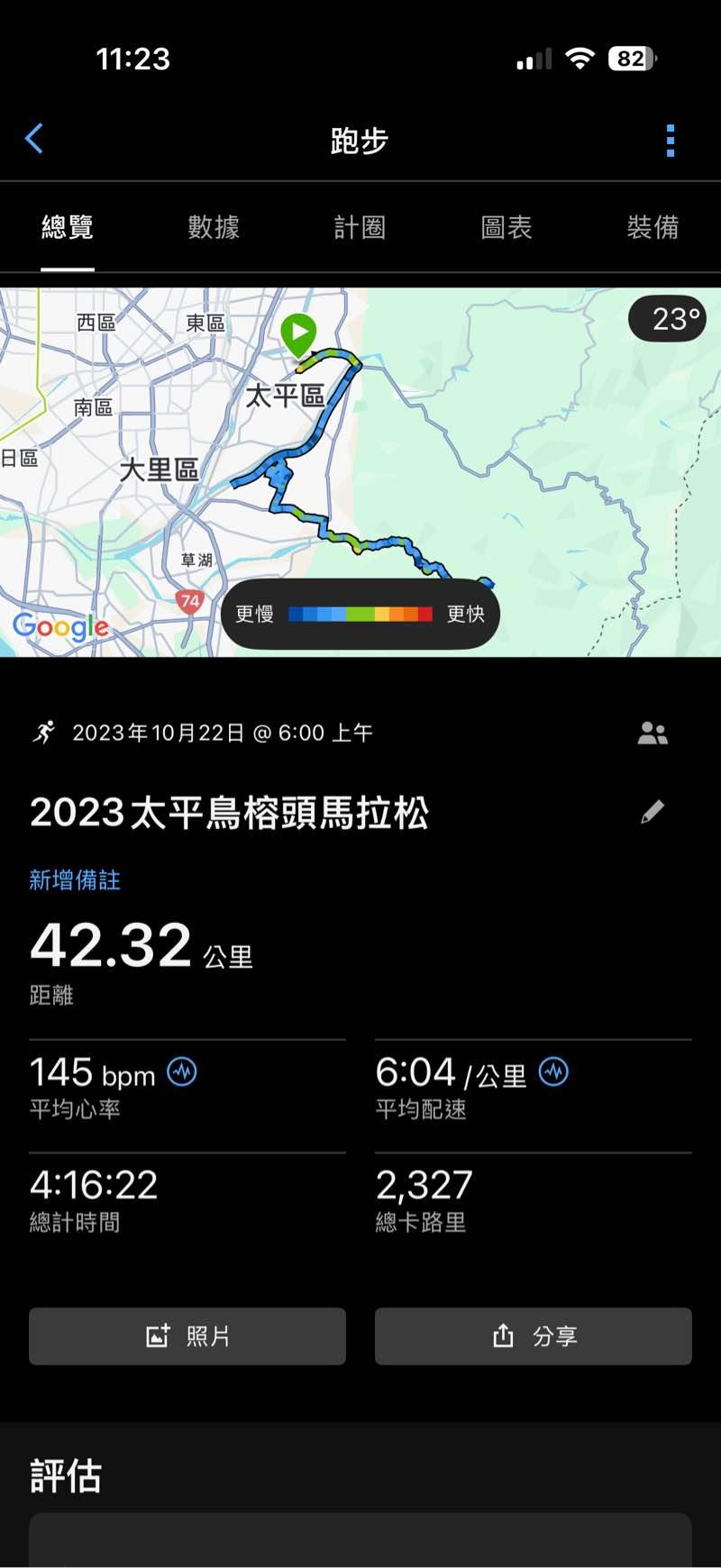Edit the activity name with the pencil
The height and width of the screenshot is (1568, 721).
click(x=653, y=812)
